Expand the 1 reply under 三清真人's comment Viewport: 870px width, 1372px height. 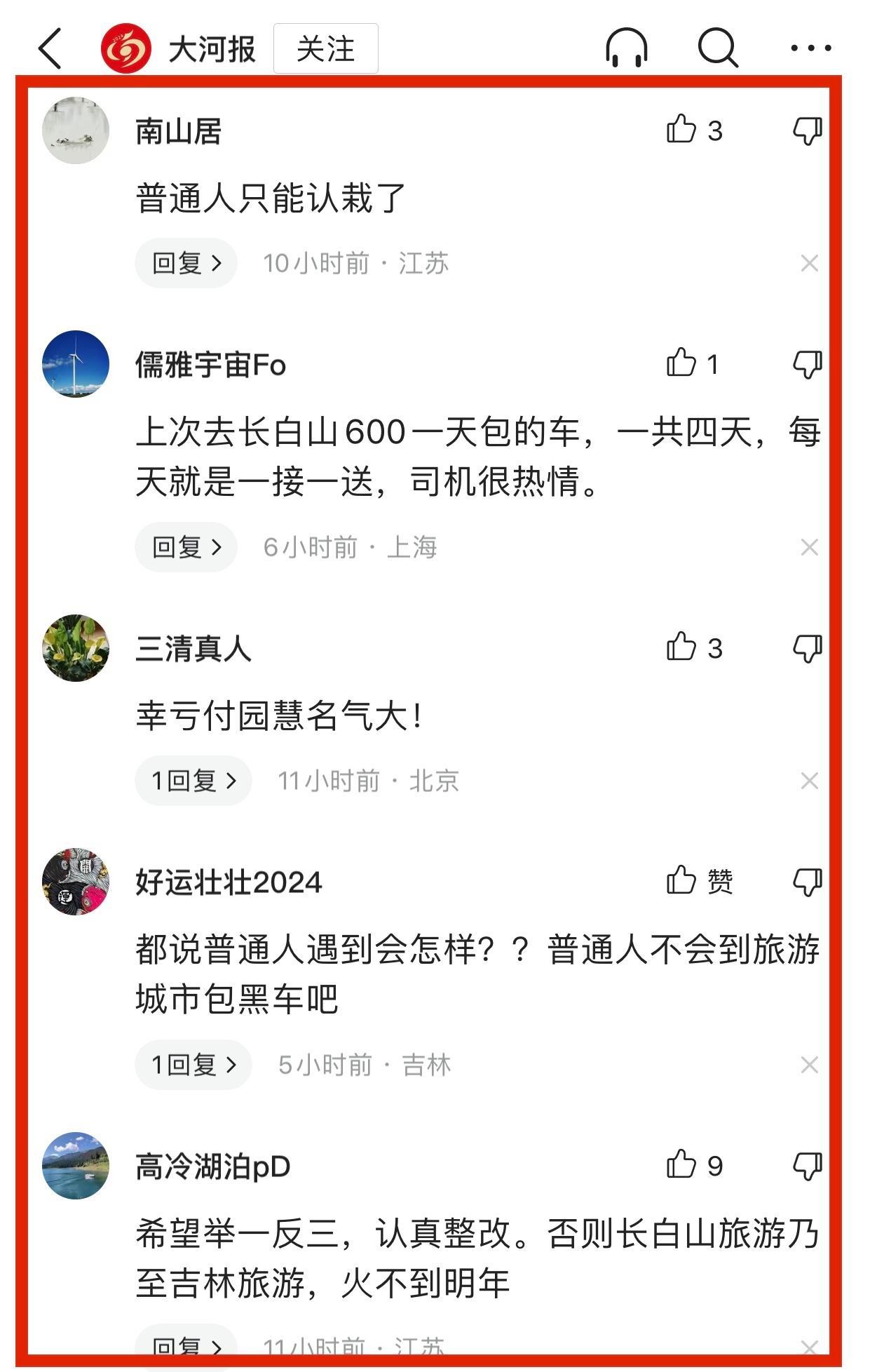193,781
